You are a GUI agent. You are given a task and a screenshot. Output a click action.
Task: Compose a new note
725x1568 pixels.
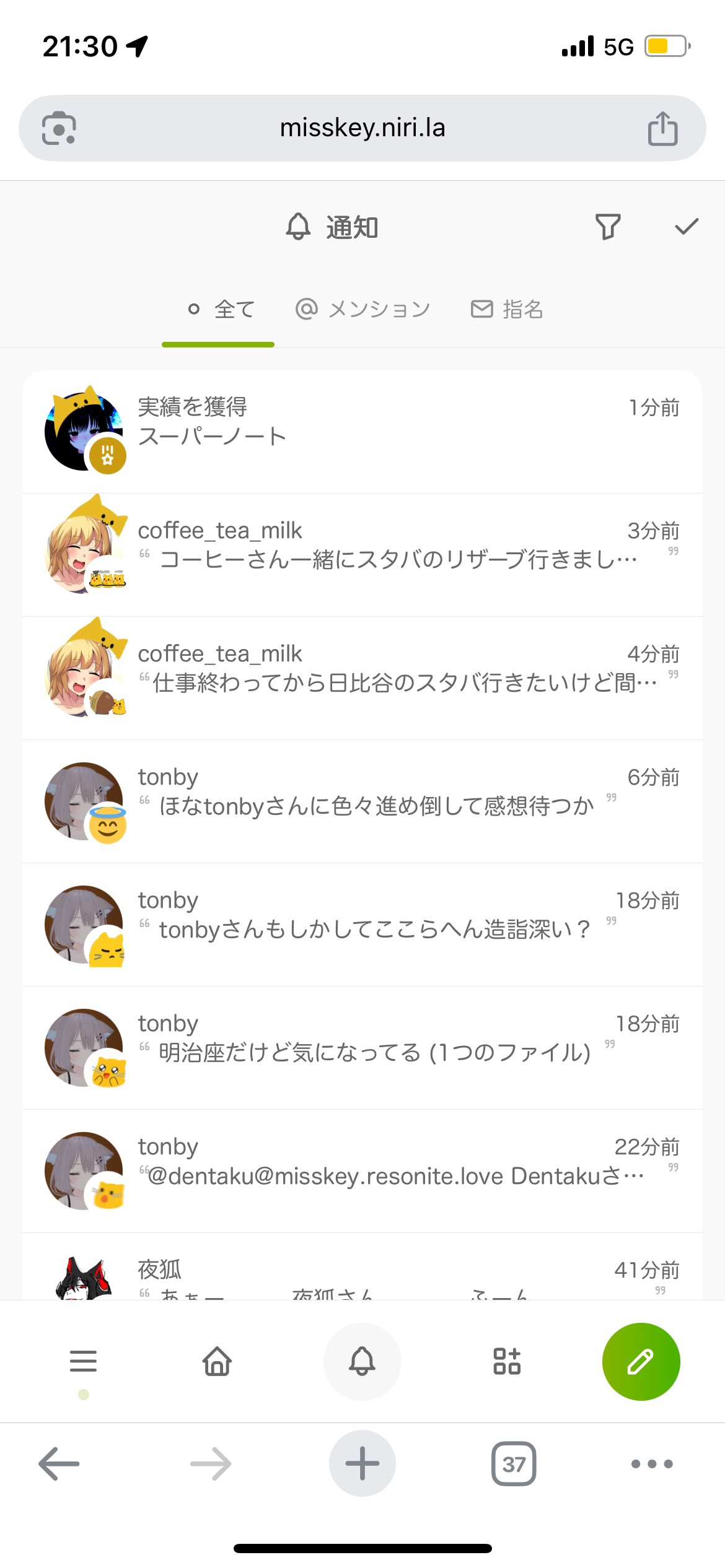tap(641, 1362)
